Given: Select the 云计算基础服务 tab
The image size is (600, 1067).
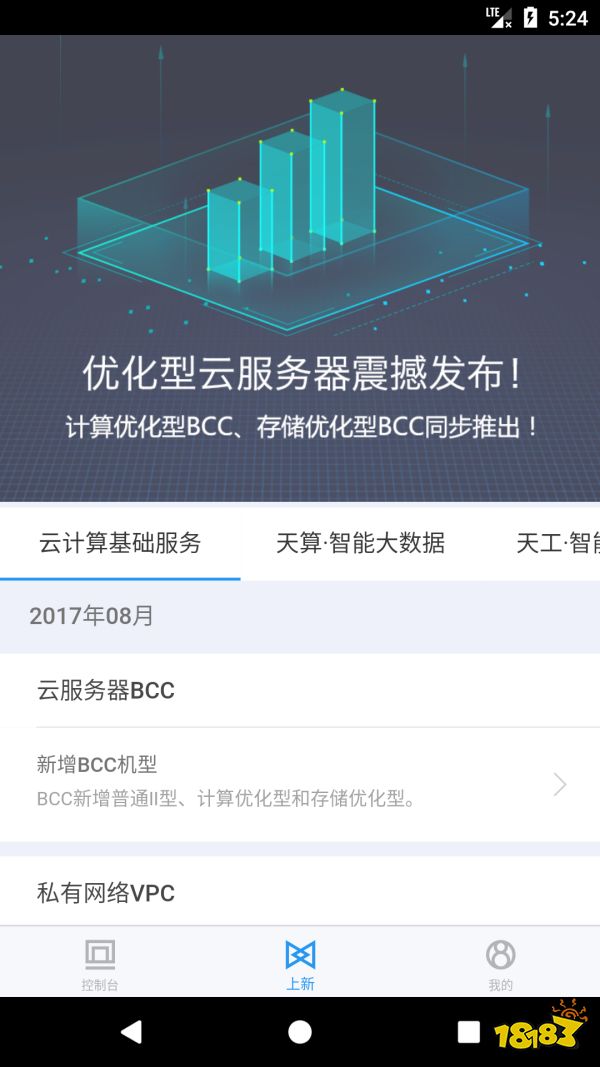Looking at the screenshot, I should coord(120,543).
